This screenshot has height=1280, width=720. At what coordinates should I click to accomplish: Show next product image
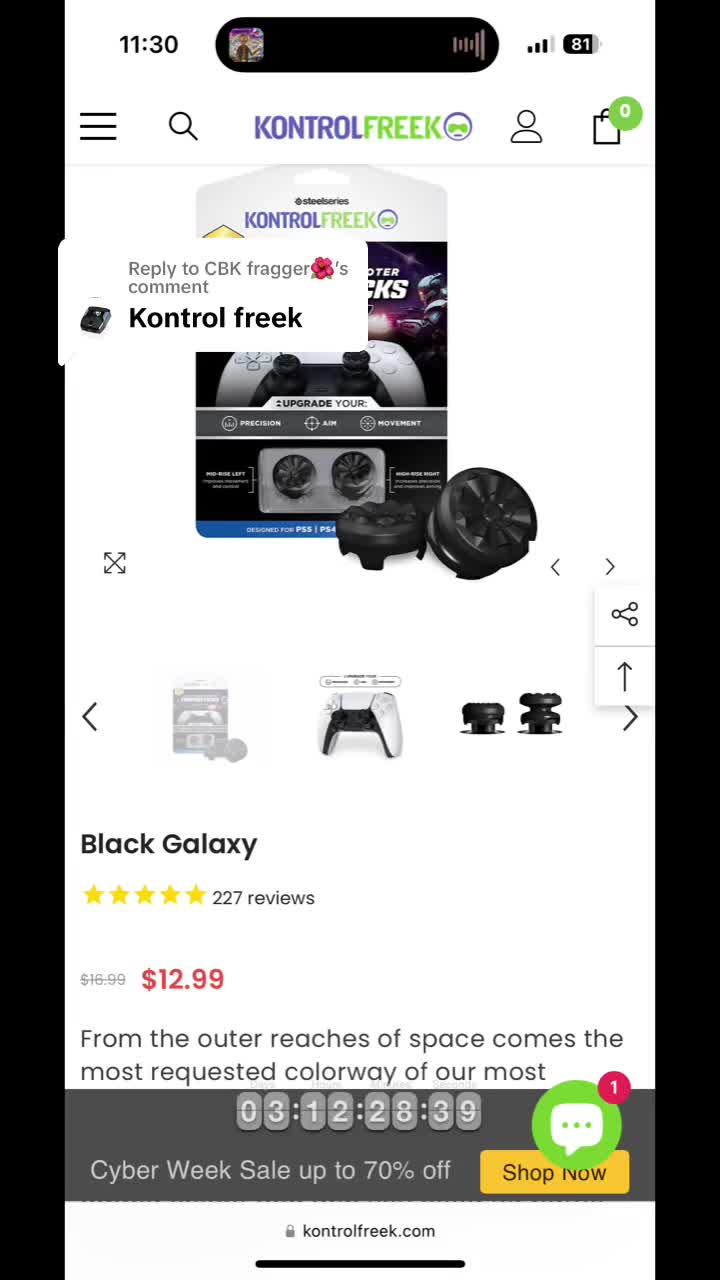click(610, 567)
